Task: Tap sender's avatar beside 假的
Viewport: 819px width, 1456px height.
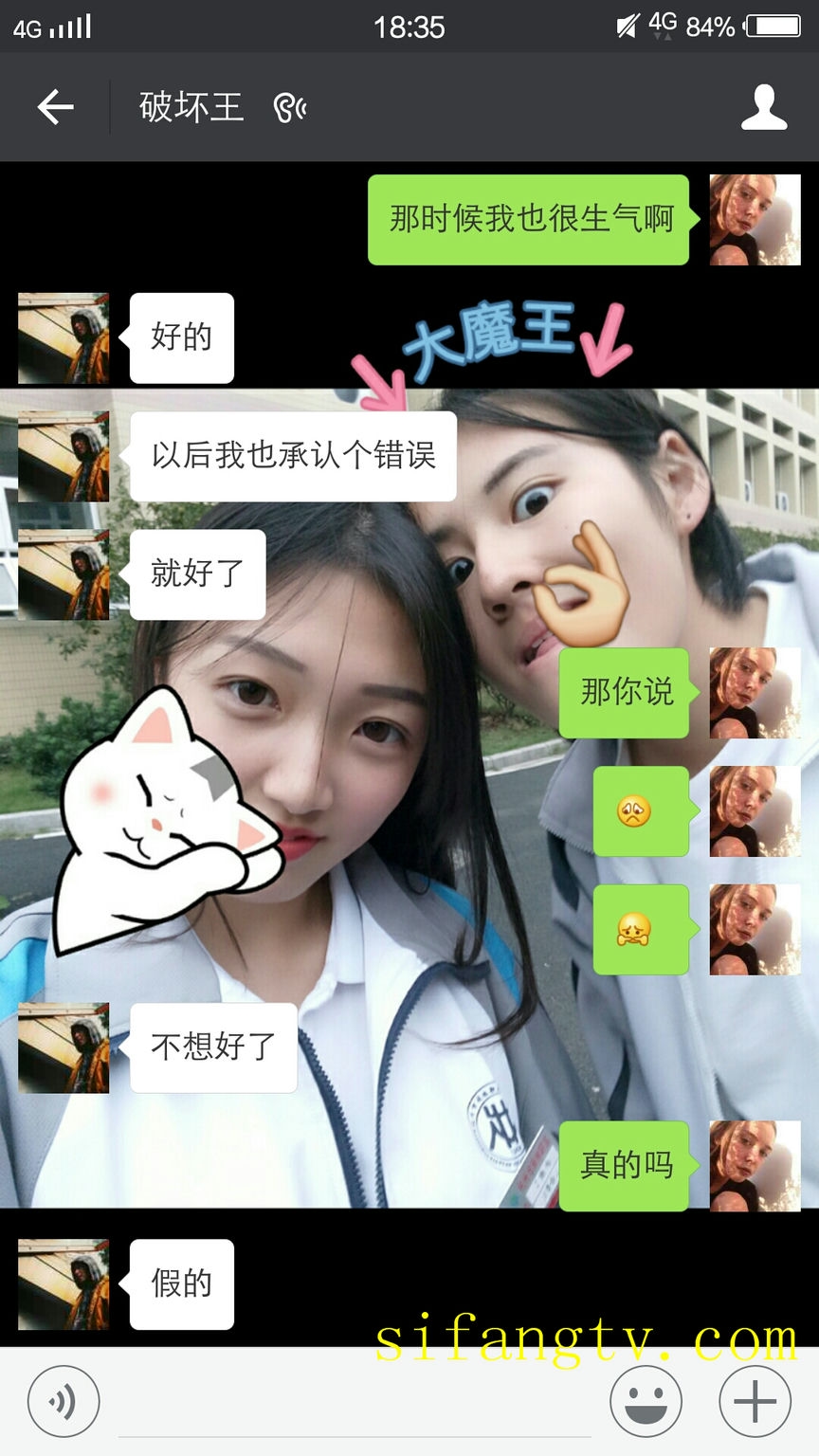Action: (64, 1284)
